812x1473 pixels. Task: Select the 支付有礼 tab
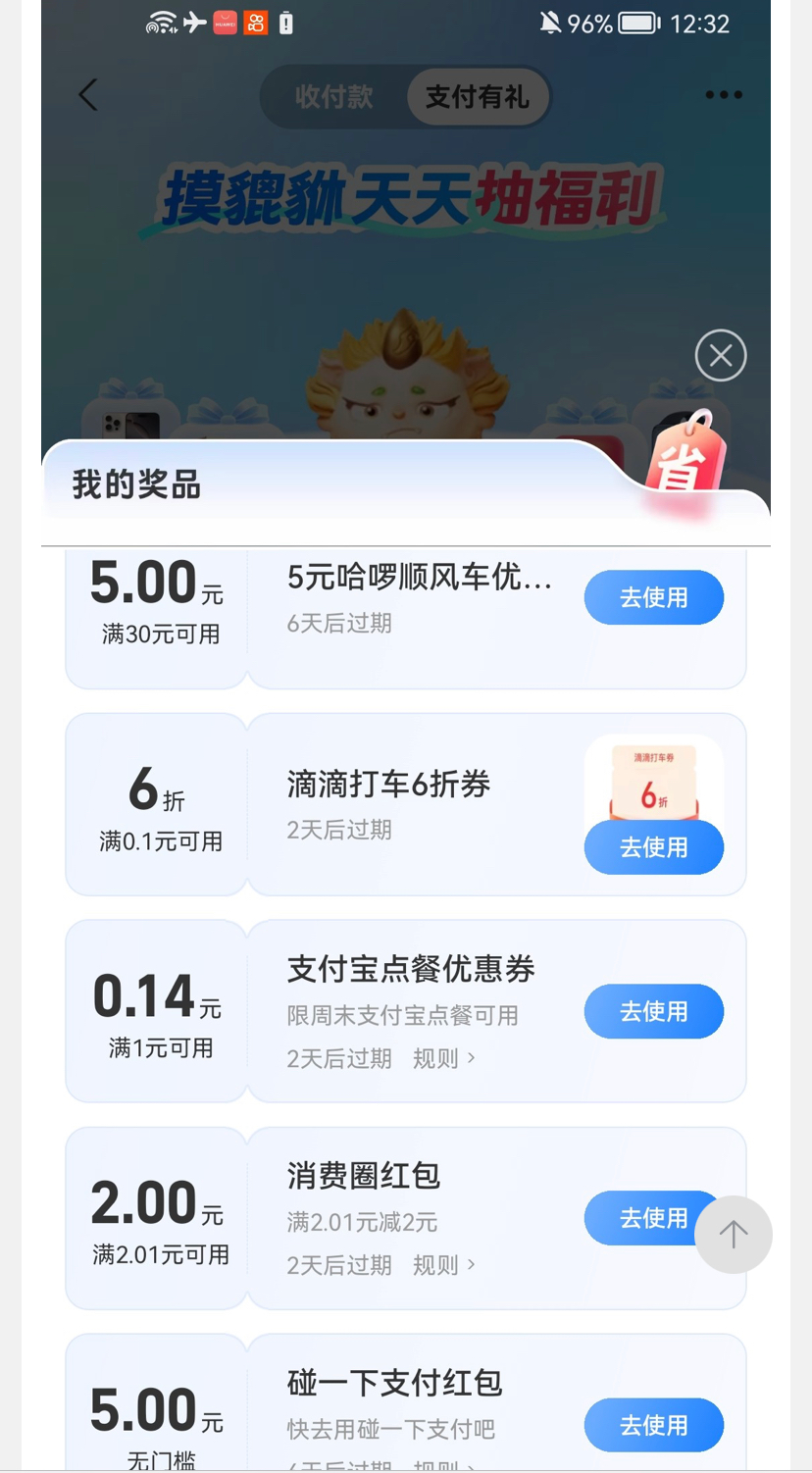point(477,97)
